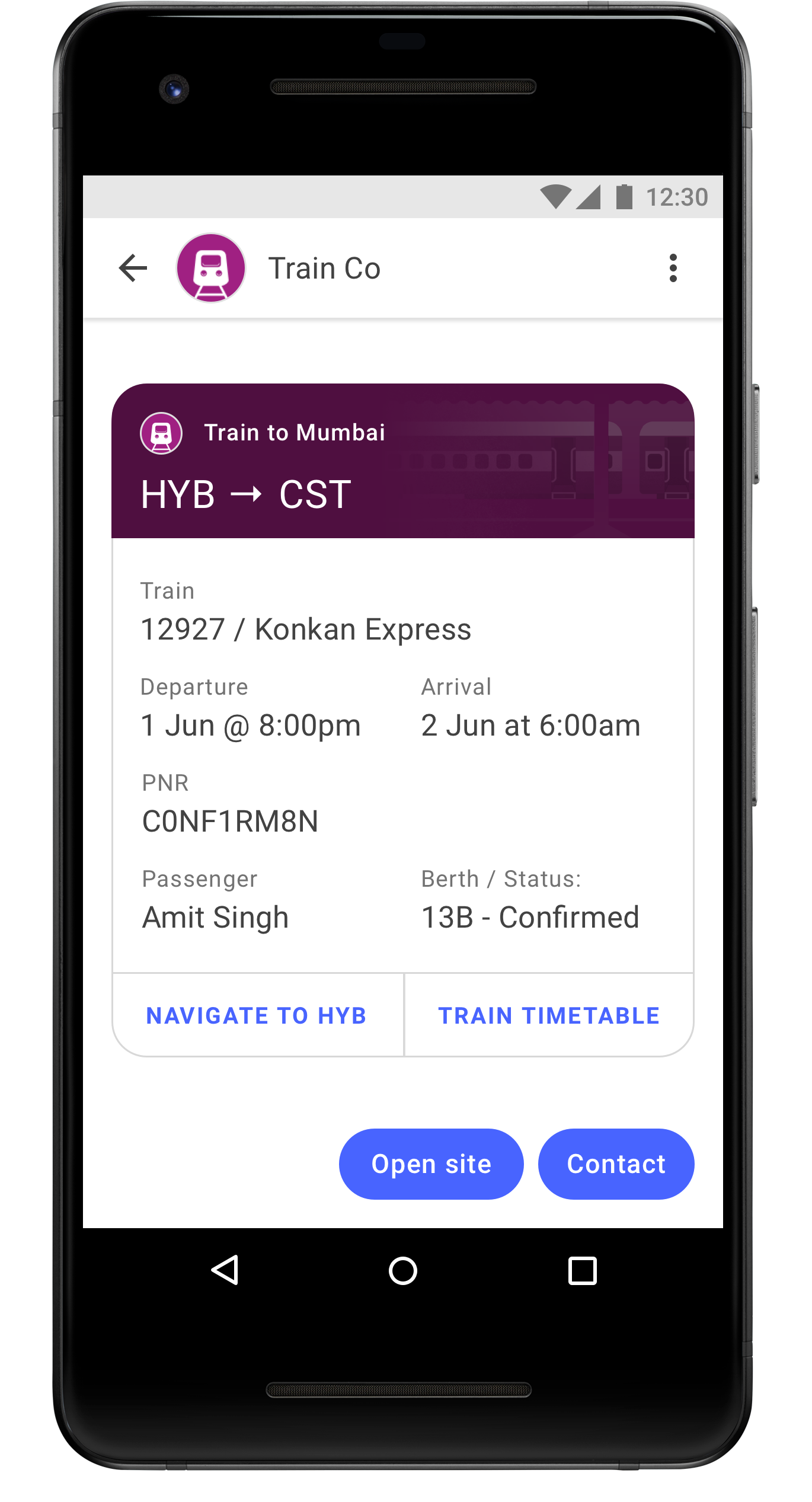
Task: Tap the system home button
Action: tap(403, 1271)
